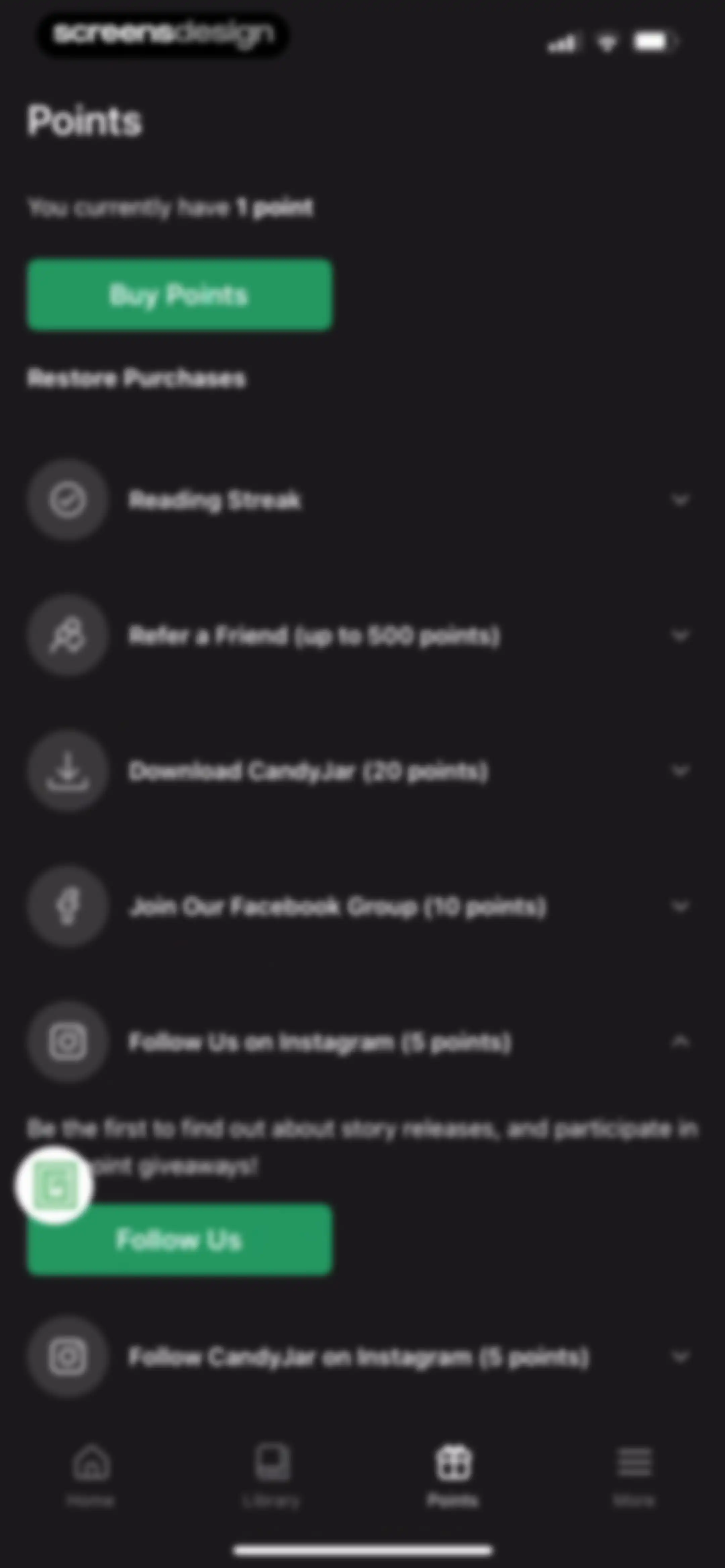Screen dimensions: 725x1568
Task: Tap the green Follow Us button
Action: click(x=180, y=1239)
